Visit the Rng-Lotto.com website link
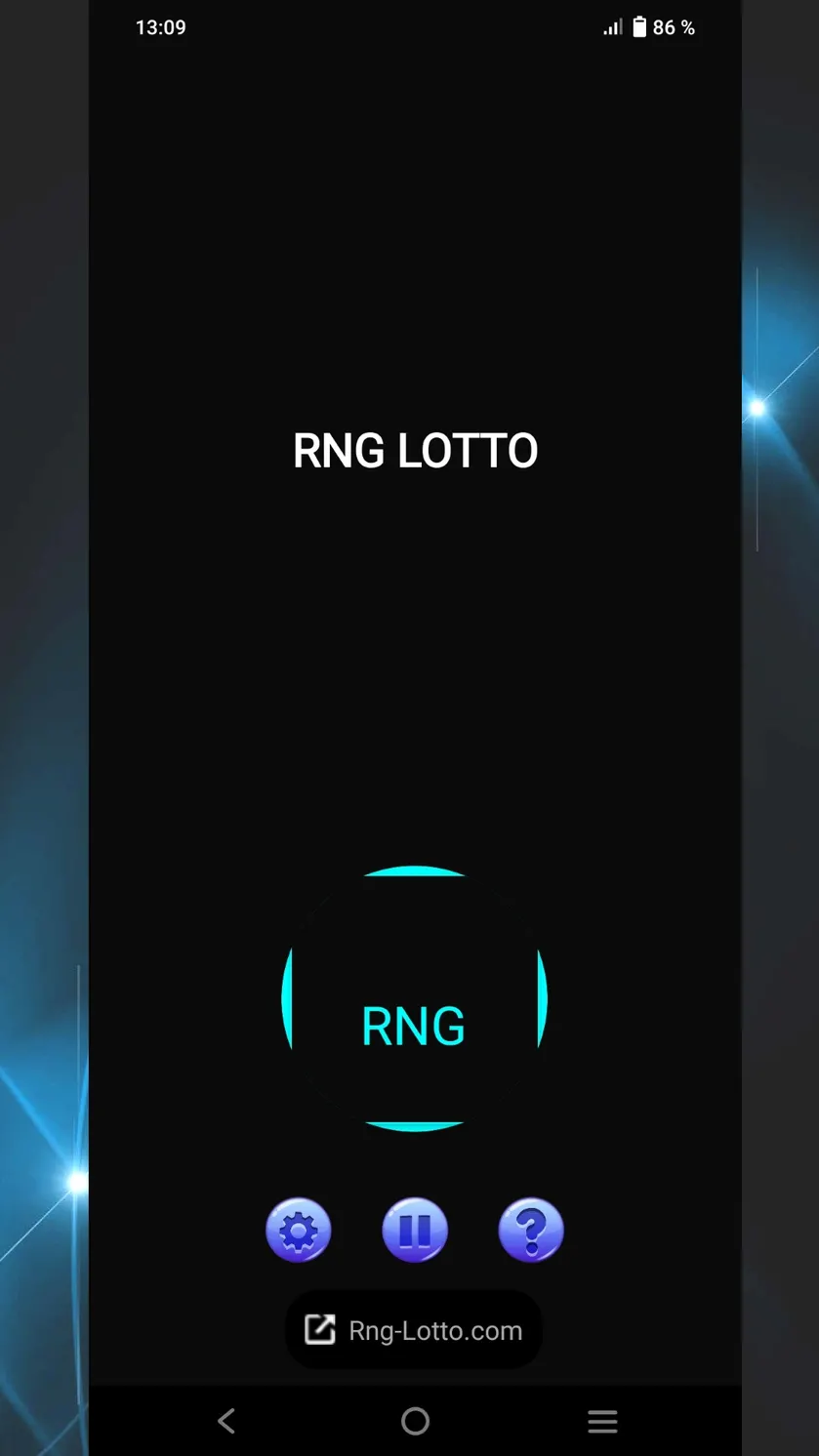The height and width of the screenshot is (1456, 819). pyautogui.click(x=414, y=1330)
